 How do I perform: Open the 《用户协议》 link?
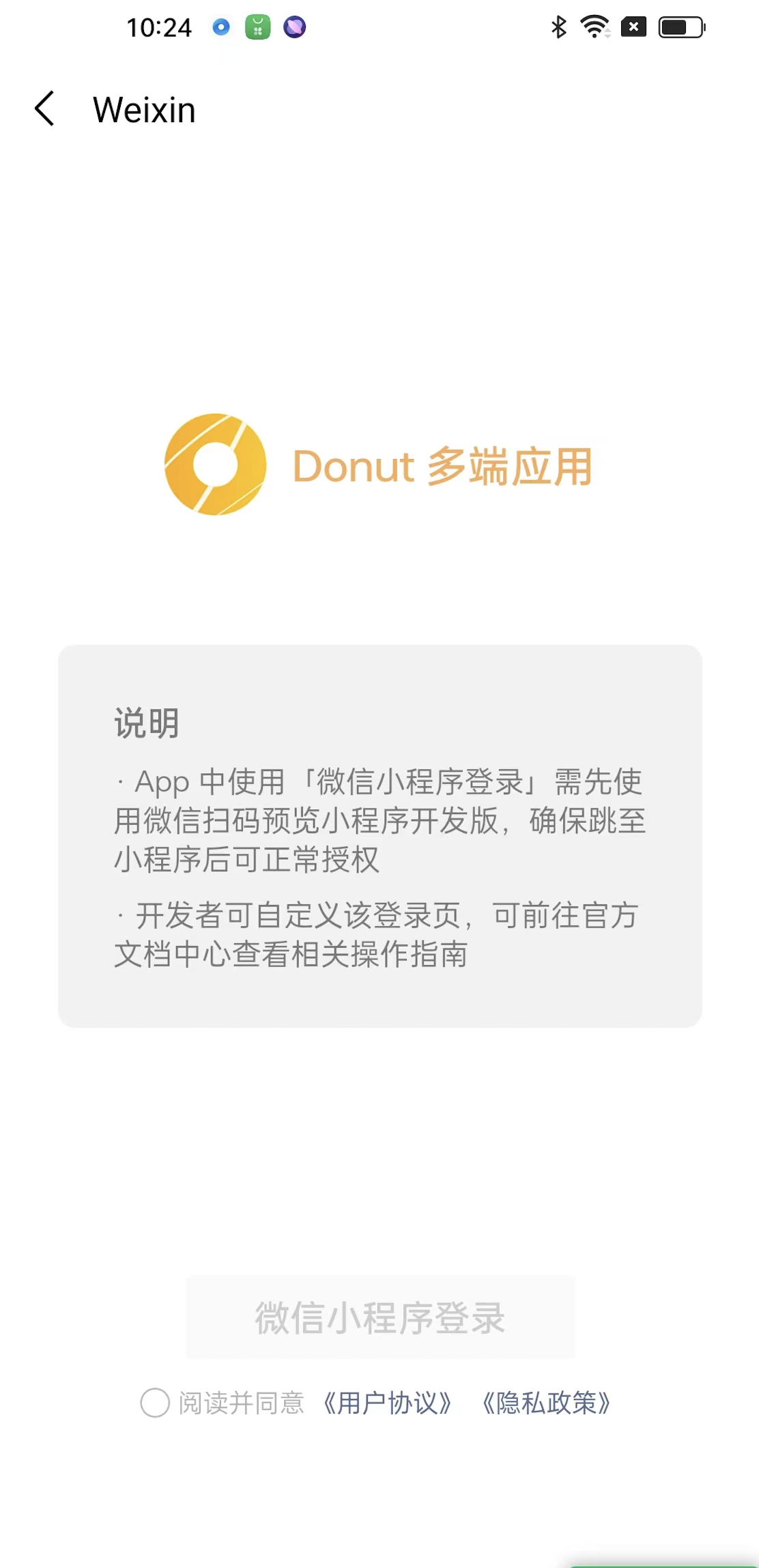(x=387, y=1403)
